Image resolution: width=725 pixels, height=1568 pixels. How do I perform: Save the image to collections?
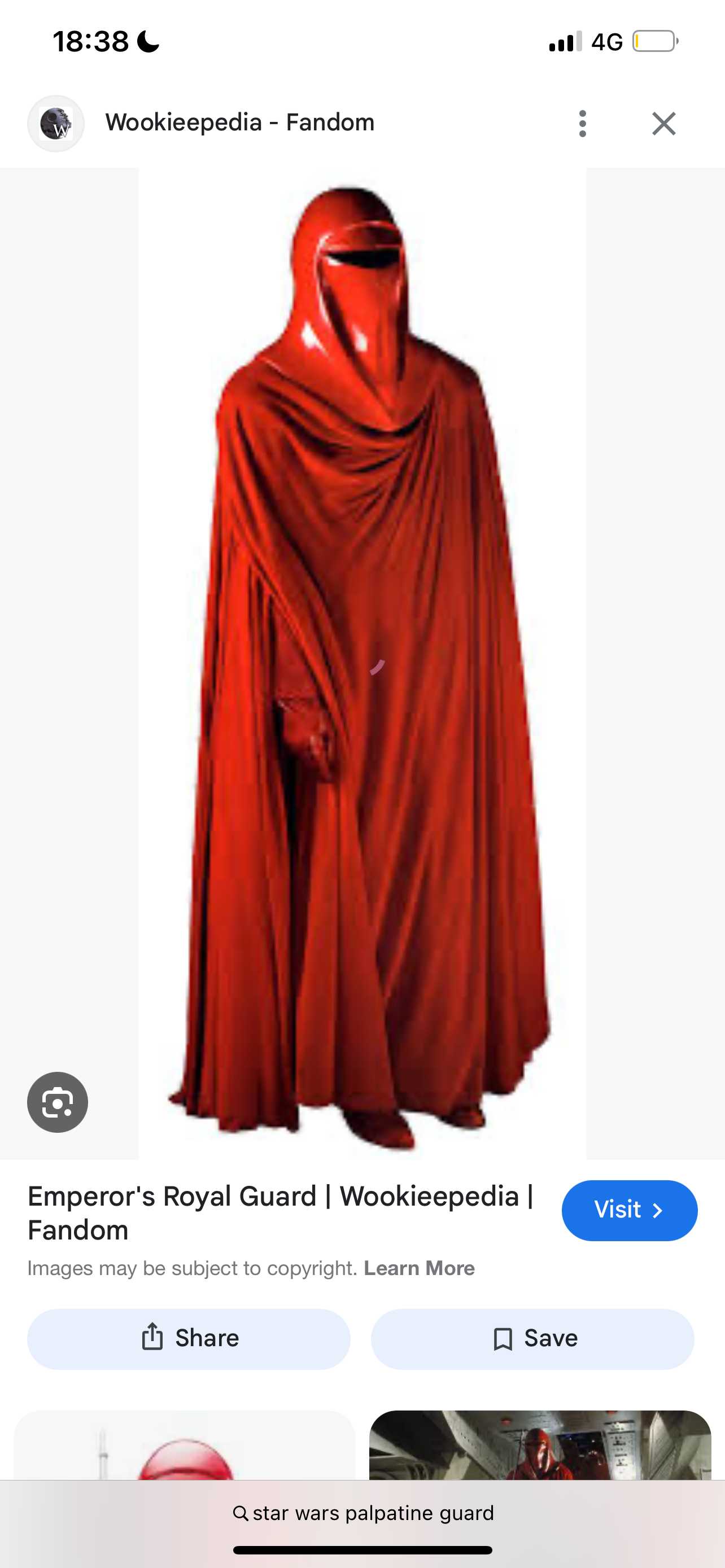(x=532, y=1338)
